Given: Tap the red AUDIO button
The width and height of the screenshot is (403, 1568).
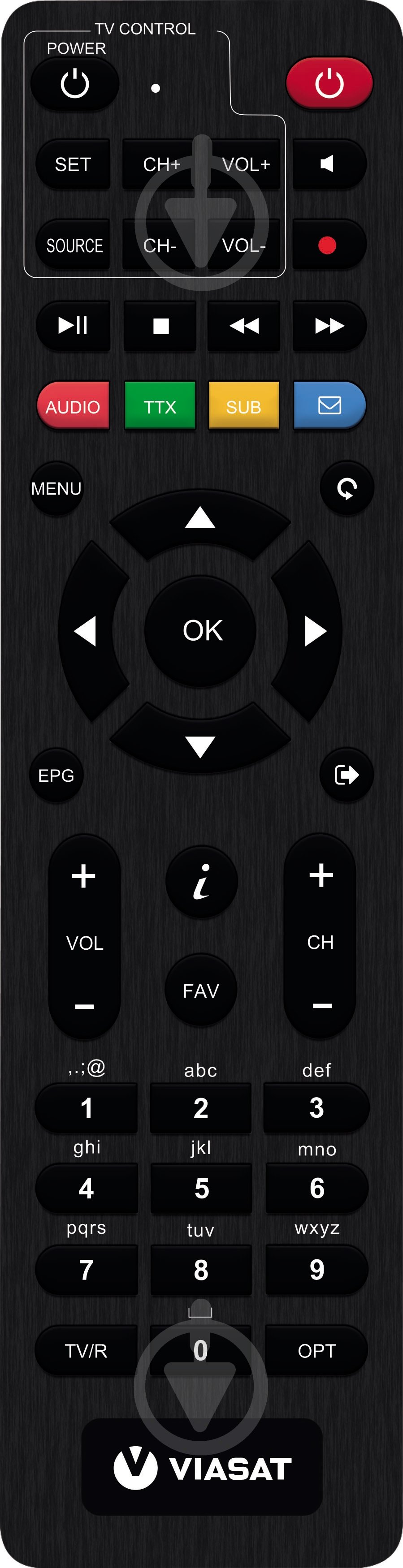Looking at the screenshot, I should click(73, 406).
